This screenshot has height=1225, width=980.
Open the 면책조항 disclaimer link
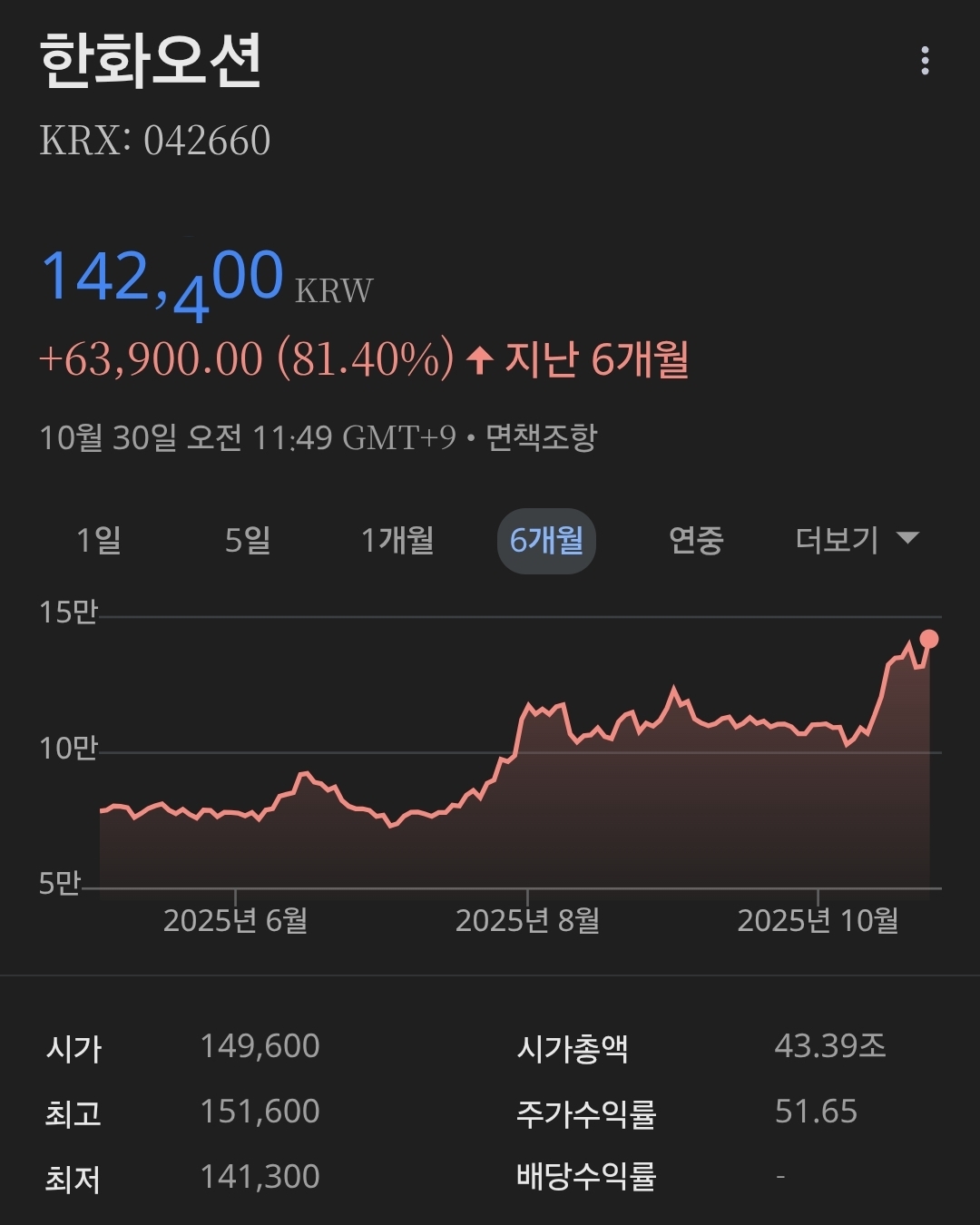coord(541,438)
